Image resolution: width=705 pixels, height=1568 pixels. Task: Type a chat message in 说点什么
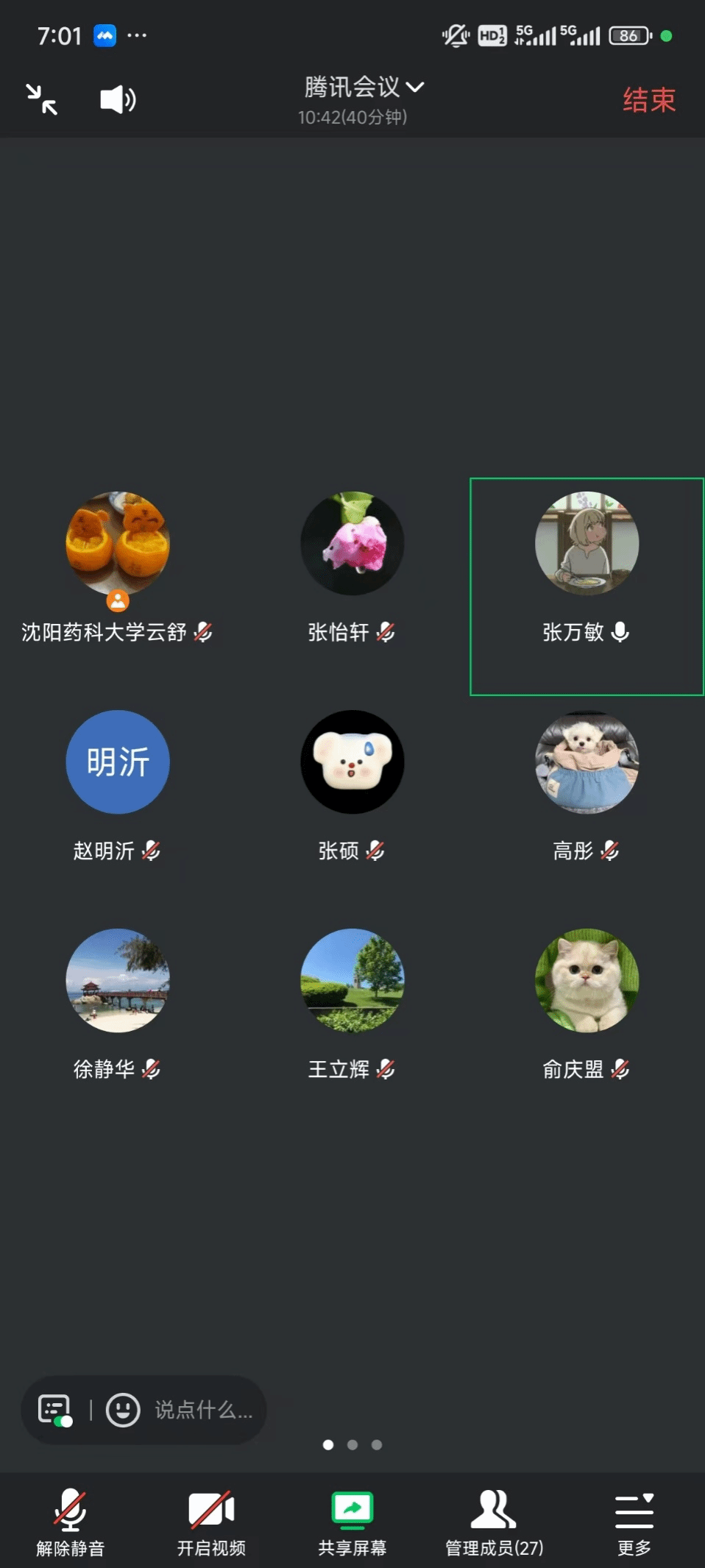(204, 1410)
